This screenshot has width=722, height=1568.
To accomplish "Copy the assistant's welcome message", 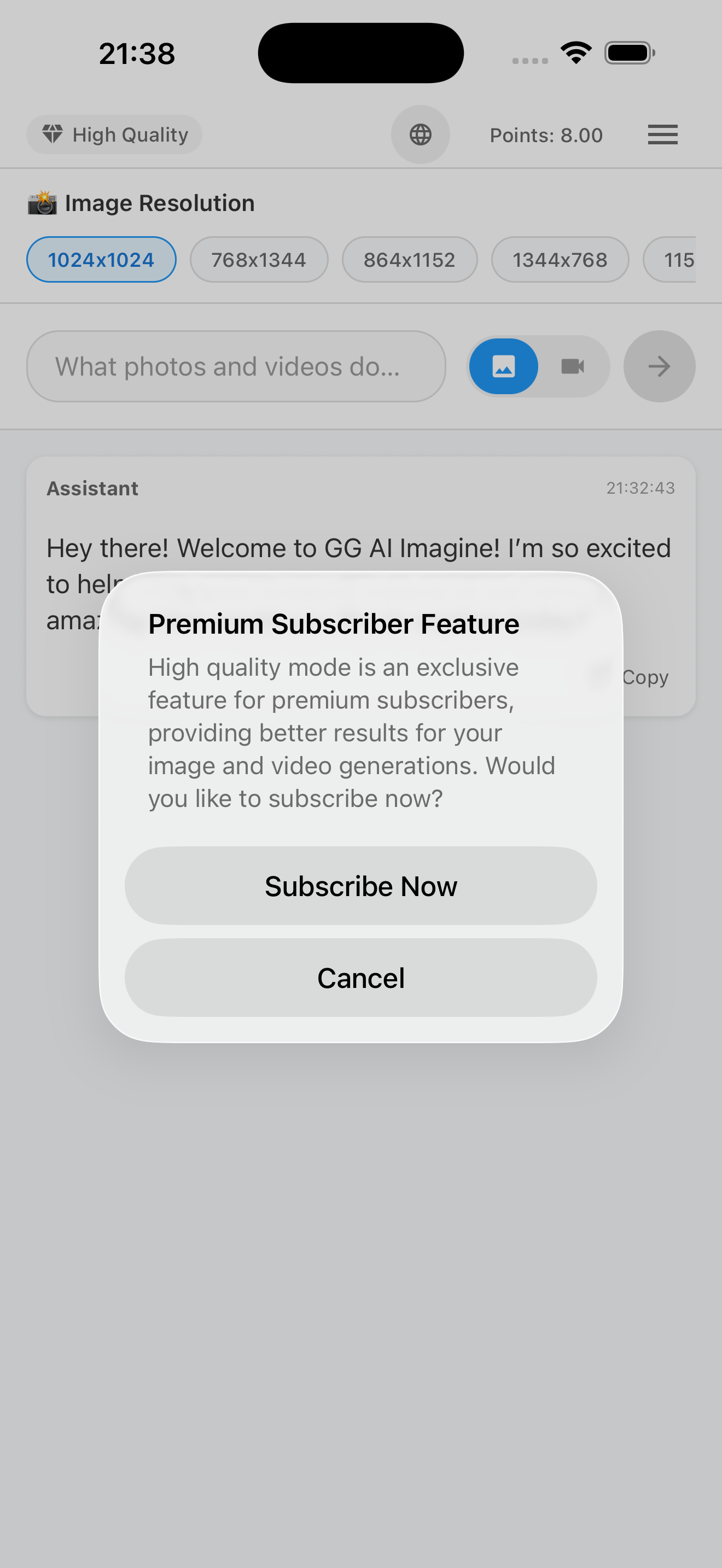I will pyautogui.click(x=644, y=677).
